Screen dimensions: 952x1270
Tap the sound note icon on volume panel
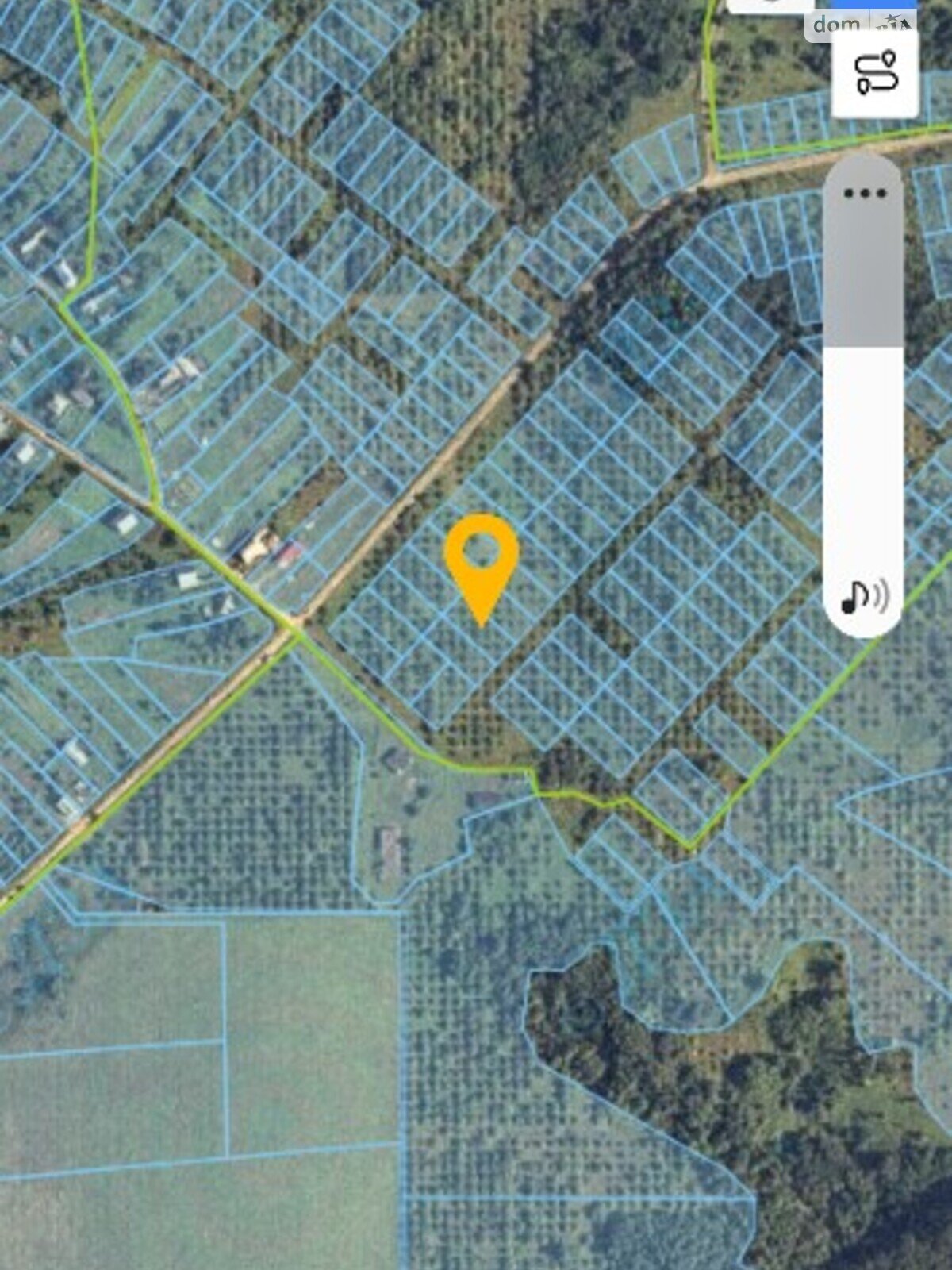[863, 596]
